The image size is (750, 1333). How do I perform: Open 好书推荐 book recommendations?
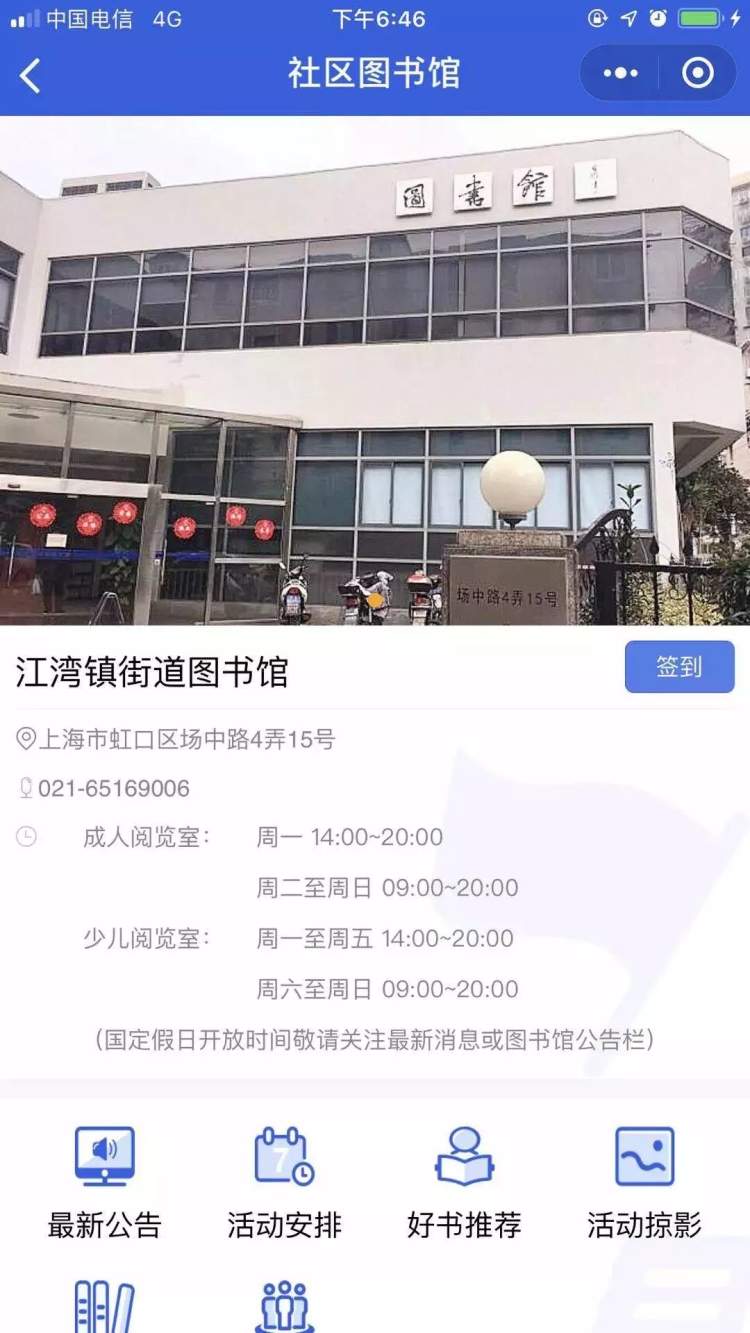tap(464, 1182)
